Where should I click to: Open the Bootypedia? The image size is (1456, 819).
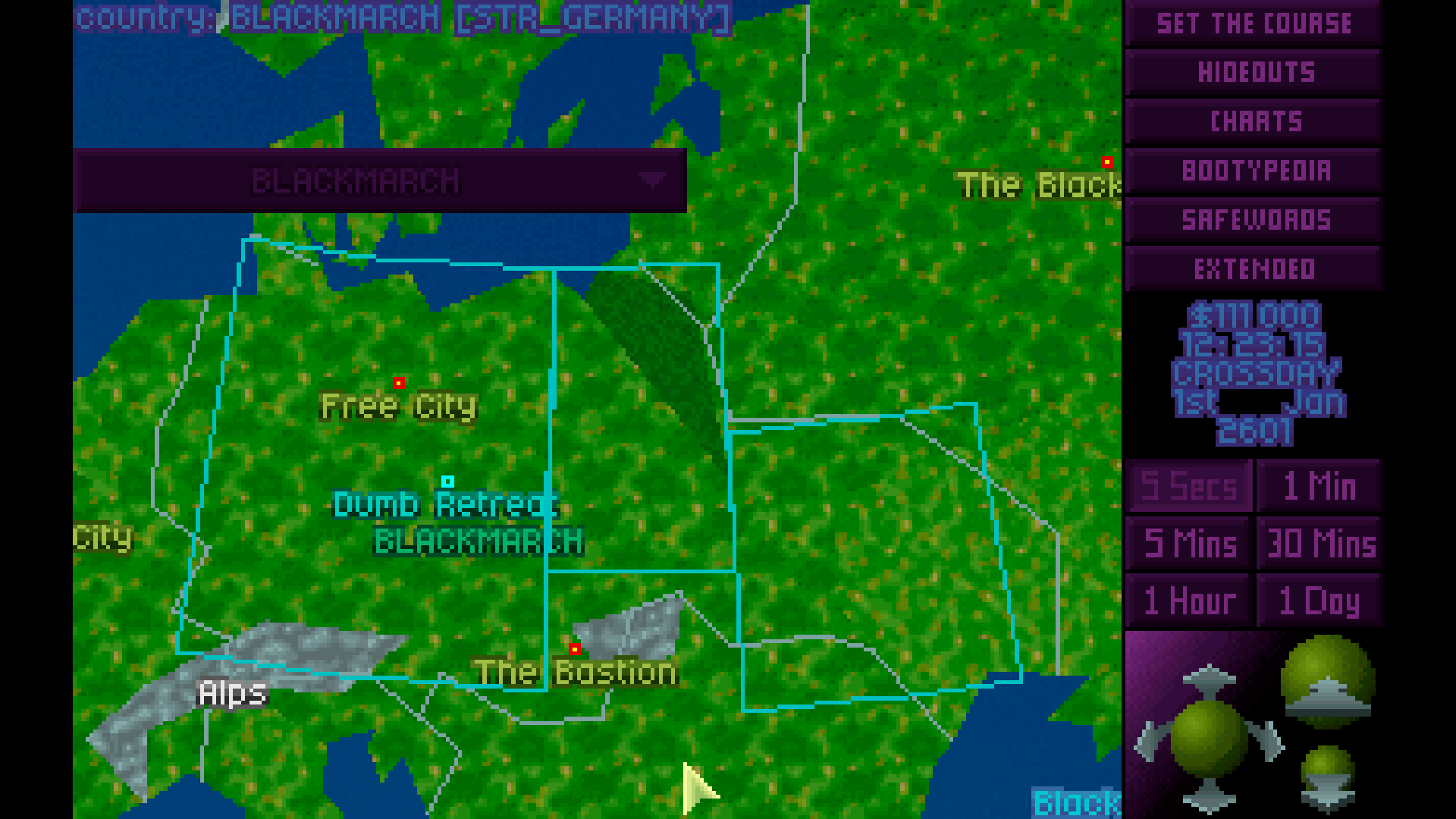[1254, 171]
